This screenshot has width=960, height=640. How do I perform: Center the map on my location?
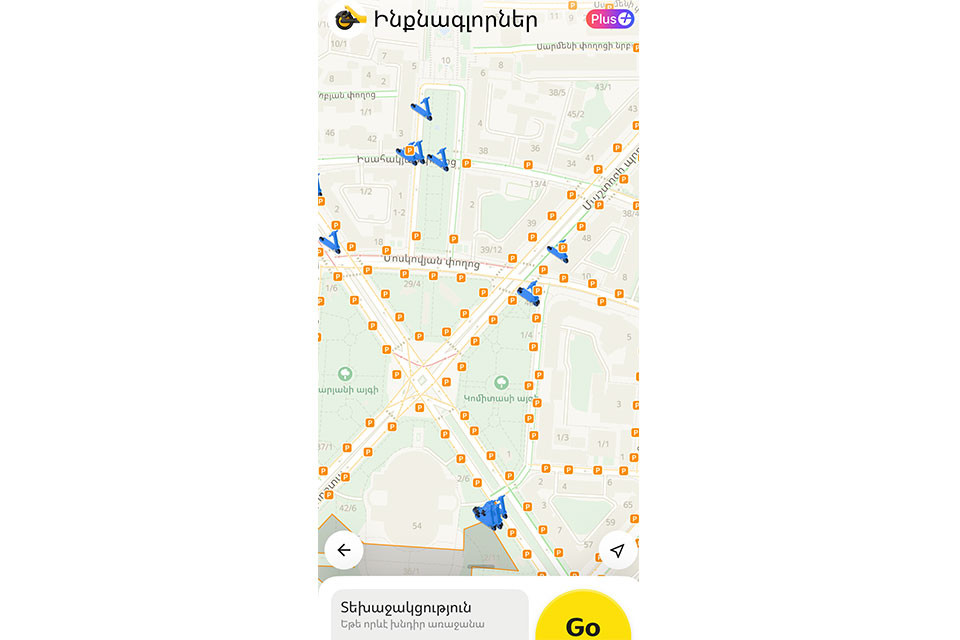(x=618, y=550)
